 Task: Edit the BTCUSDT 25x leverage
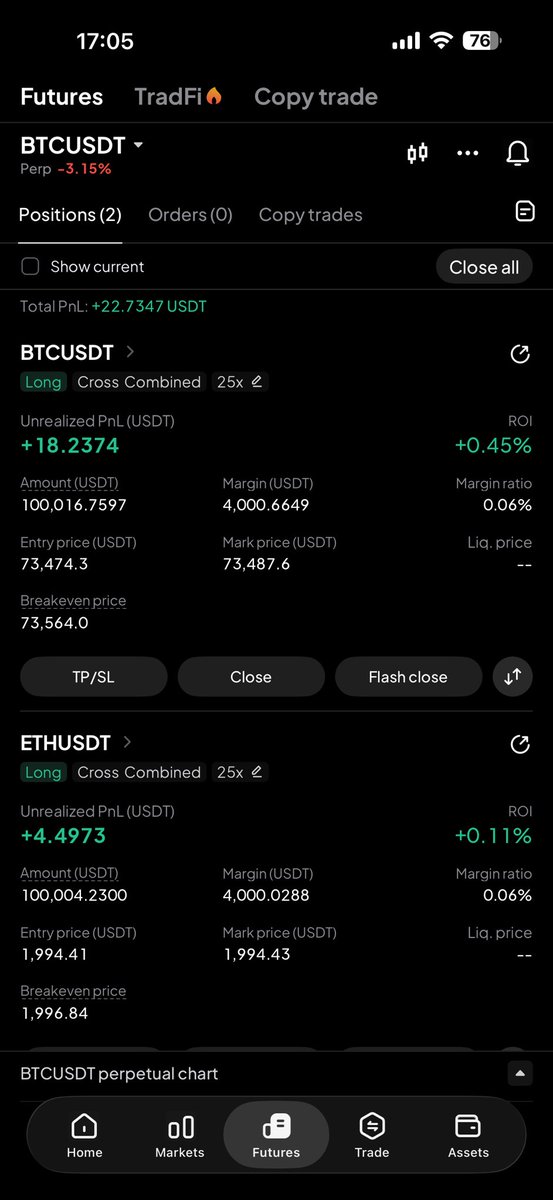coord(240,382)
